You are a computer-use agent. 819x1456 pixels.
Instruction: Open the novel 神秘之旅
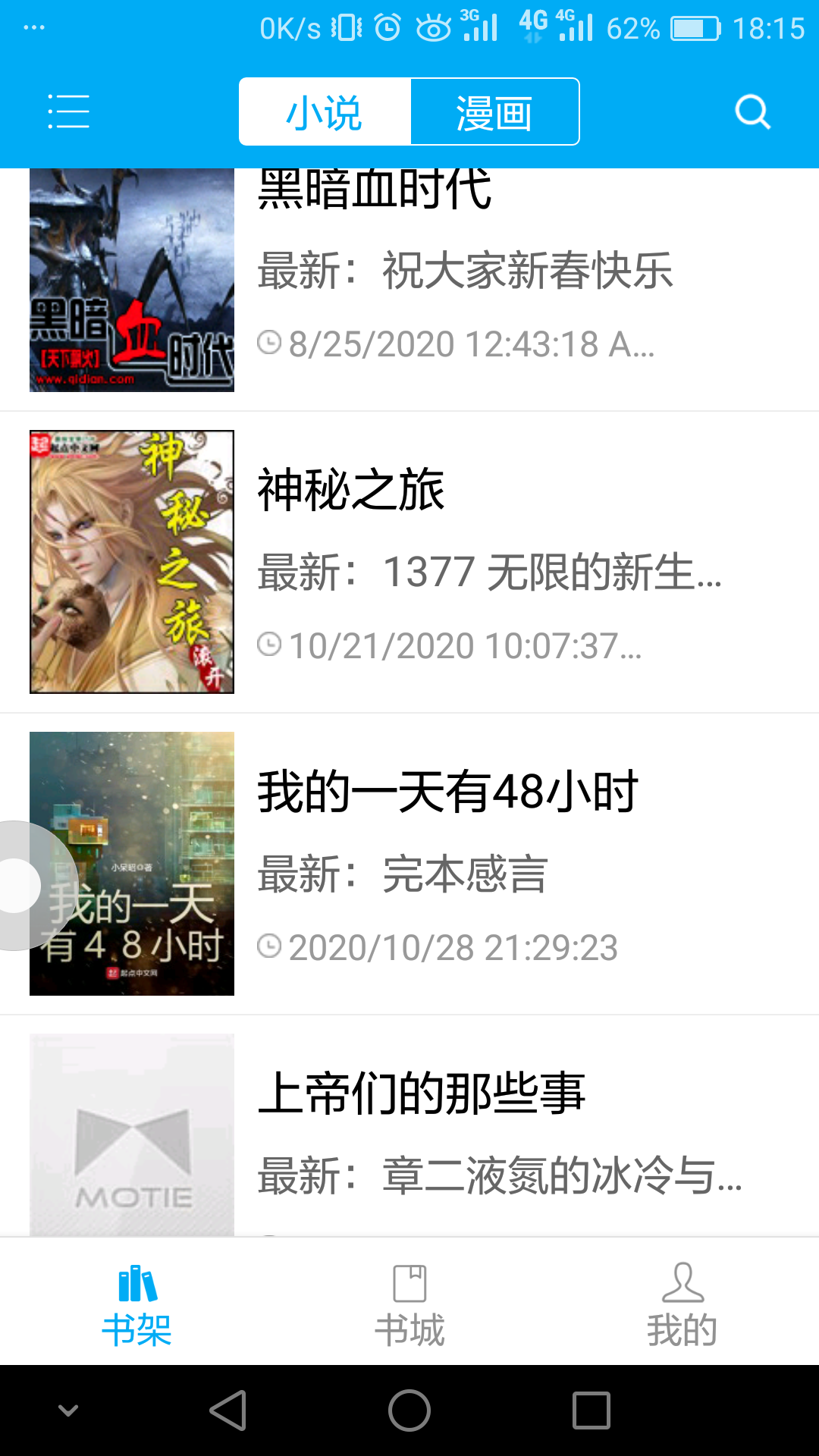click(x=409, y=563)
